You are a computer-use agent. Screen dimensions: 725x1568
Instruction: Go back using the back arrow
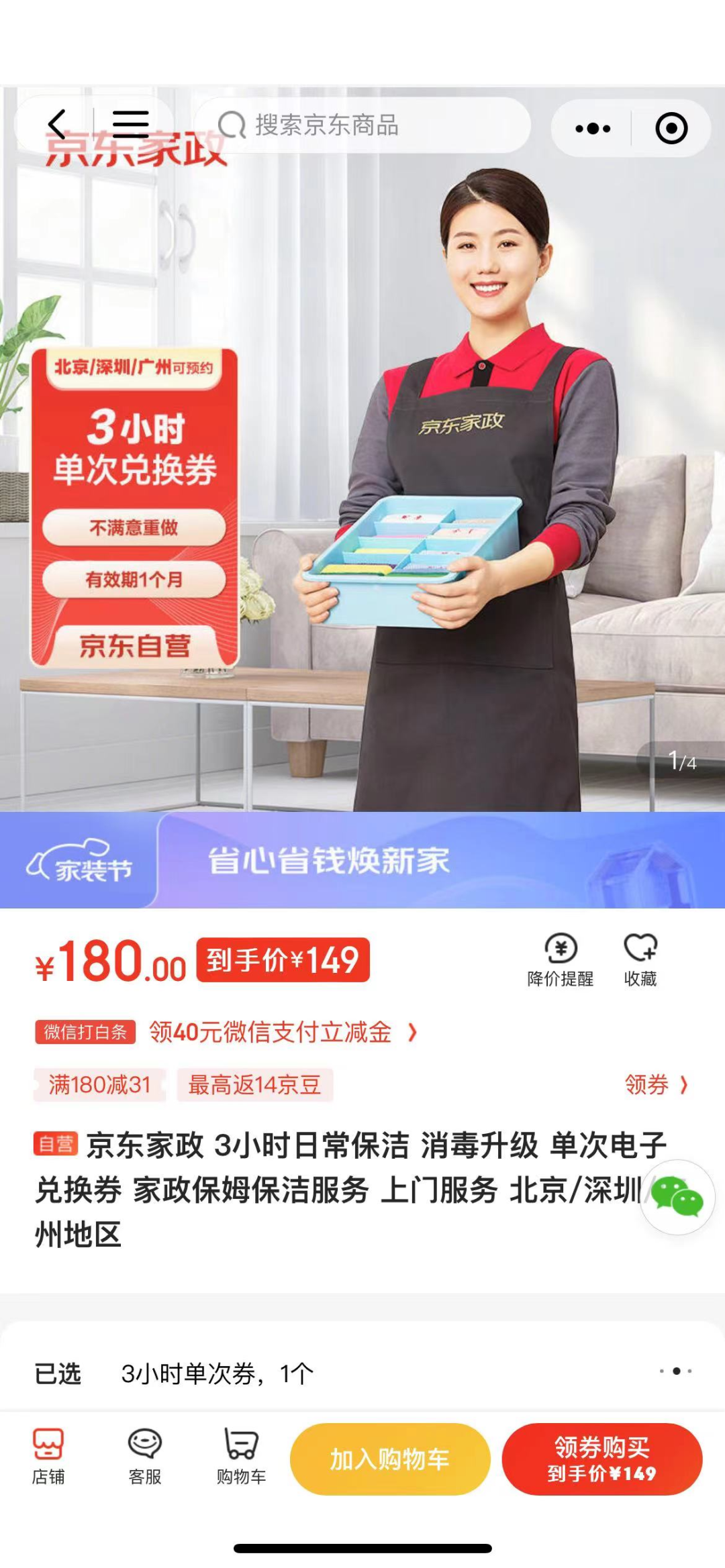coord(58,125)
